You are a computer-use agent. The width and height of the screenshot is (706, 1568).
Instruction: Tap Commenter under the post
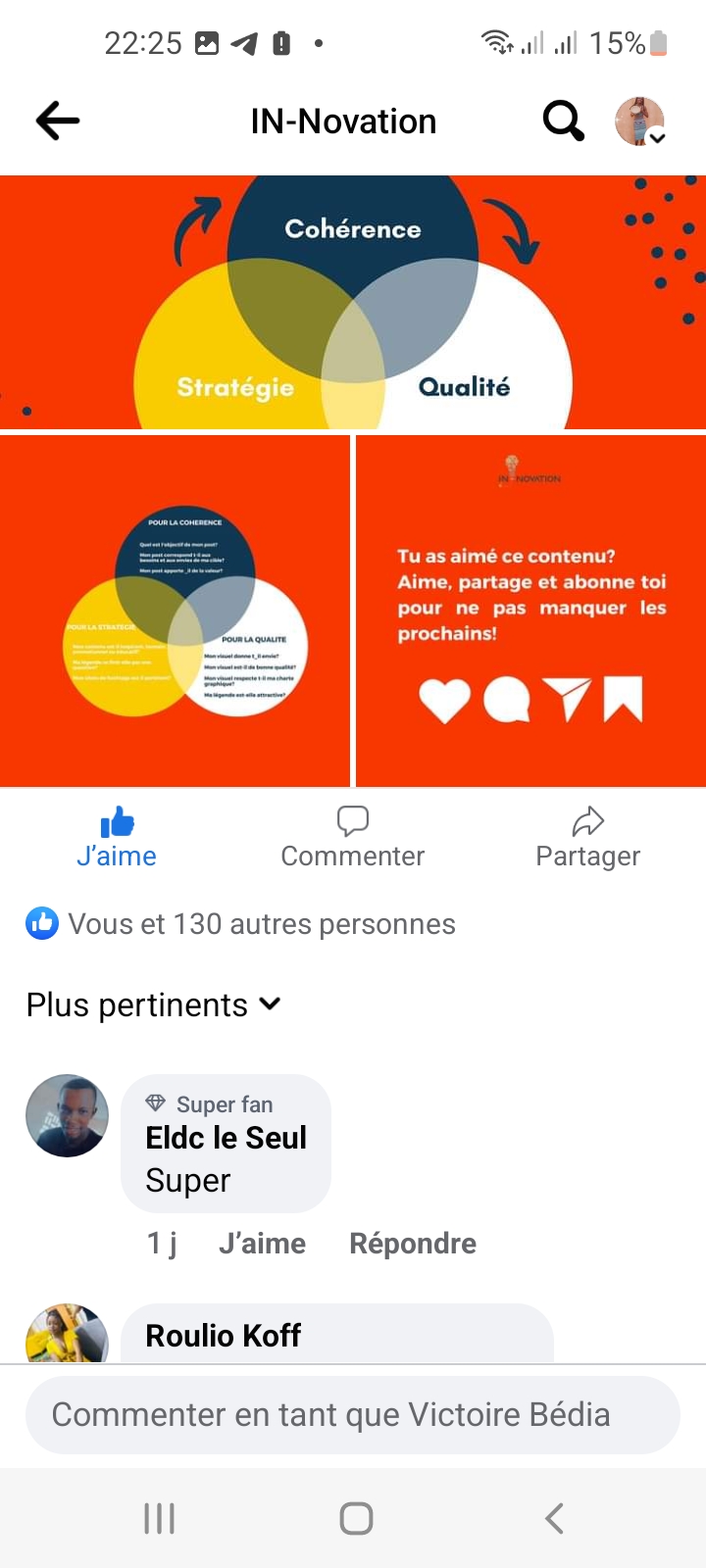[352, 839]
